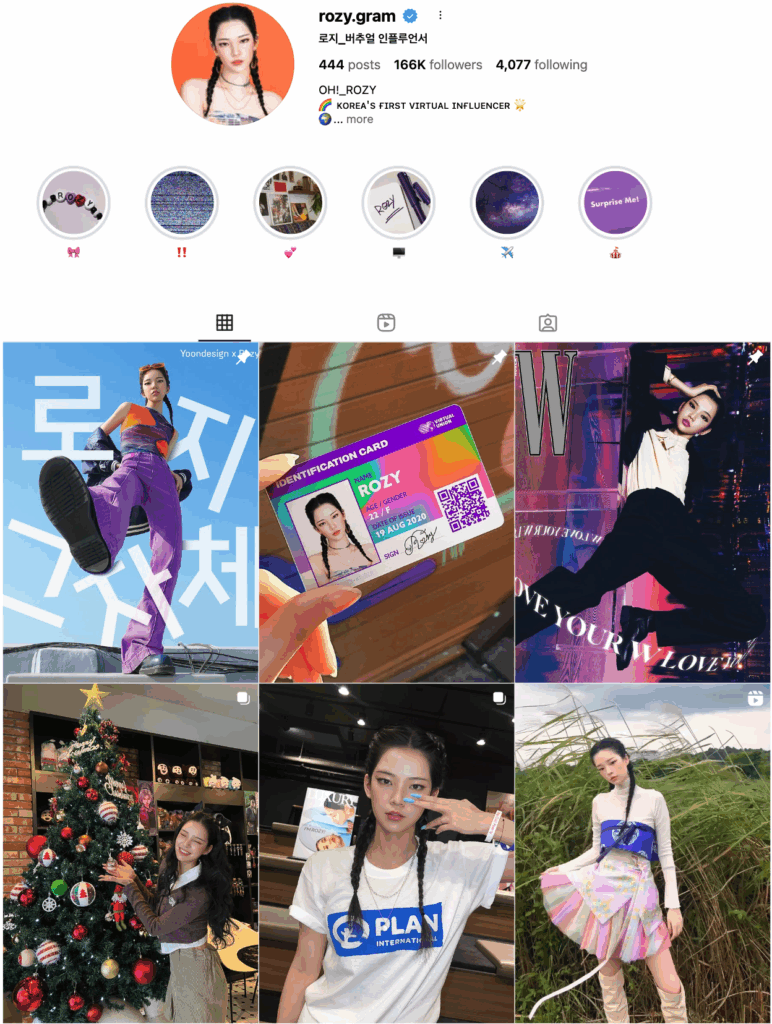The width and height of the screenshot is (772, 1024).
Task: Open the pinned Yoondesign purple pants post
Action: pos(130,512)
